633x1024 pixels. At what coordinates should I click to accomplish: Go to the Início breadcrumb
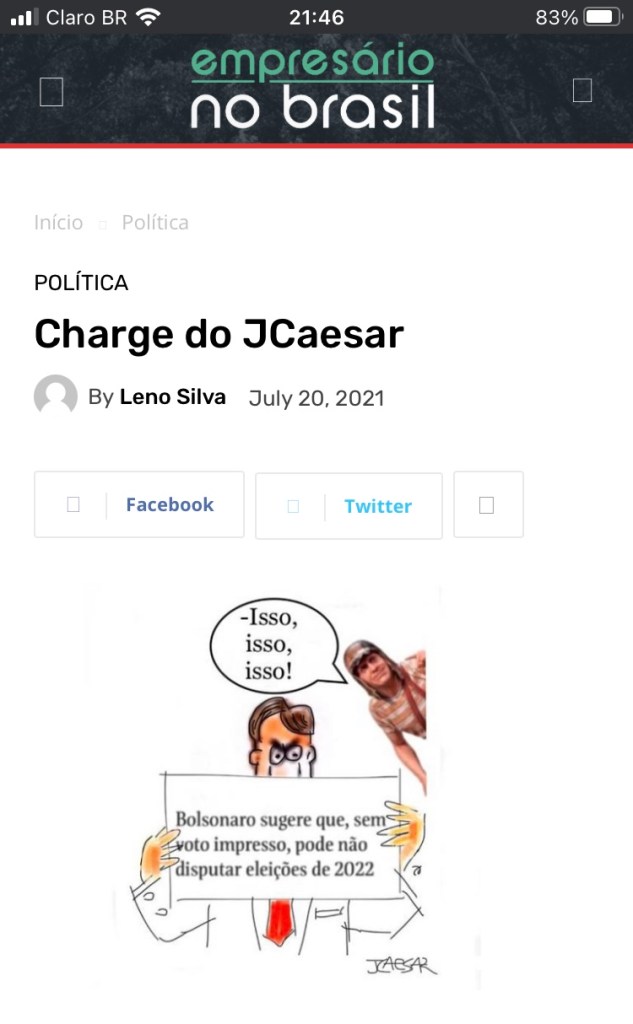(58, 222)
